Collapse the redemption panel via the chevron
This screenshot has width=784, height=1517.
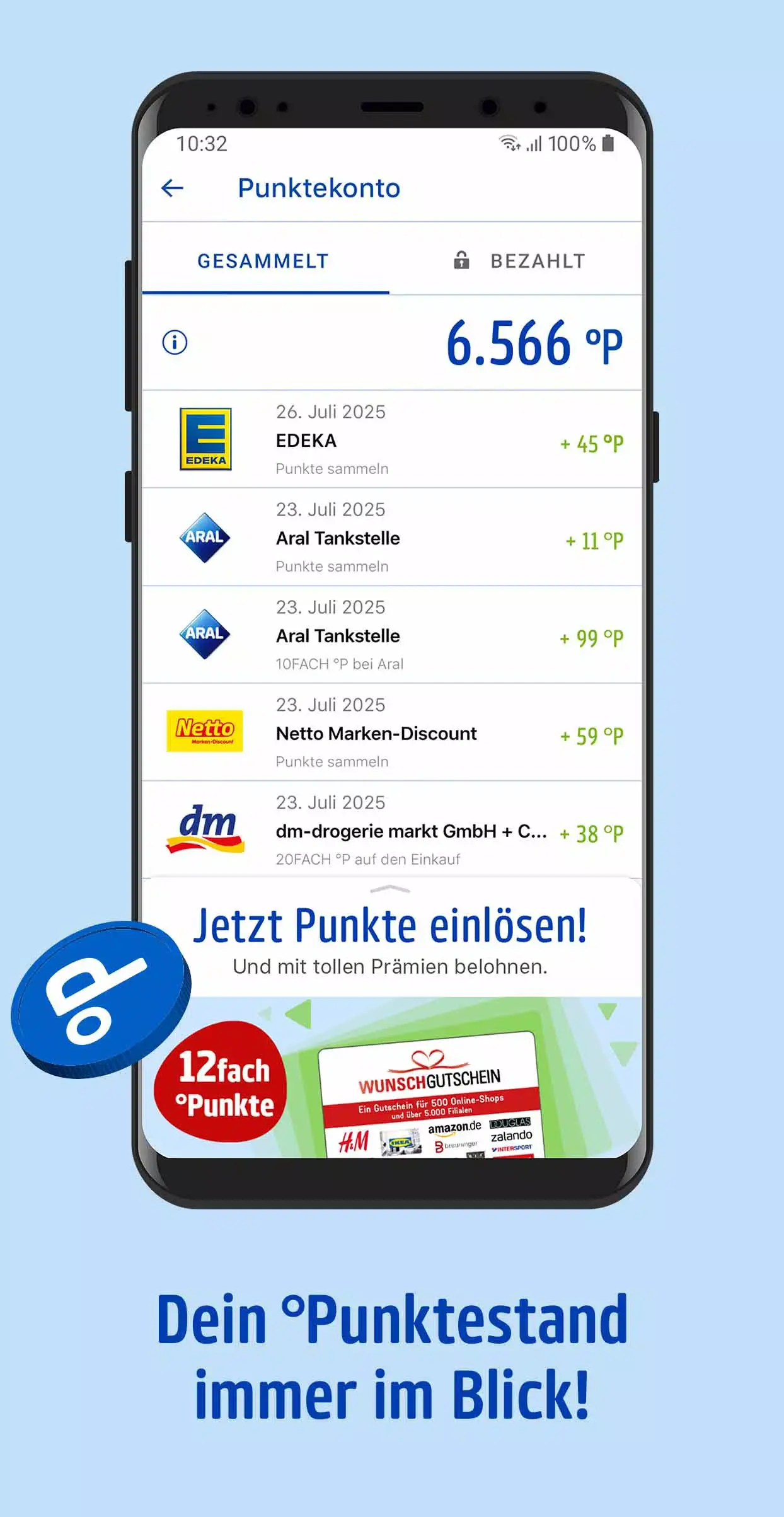pos(391,888)
